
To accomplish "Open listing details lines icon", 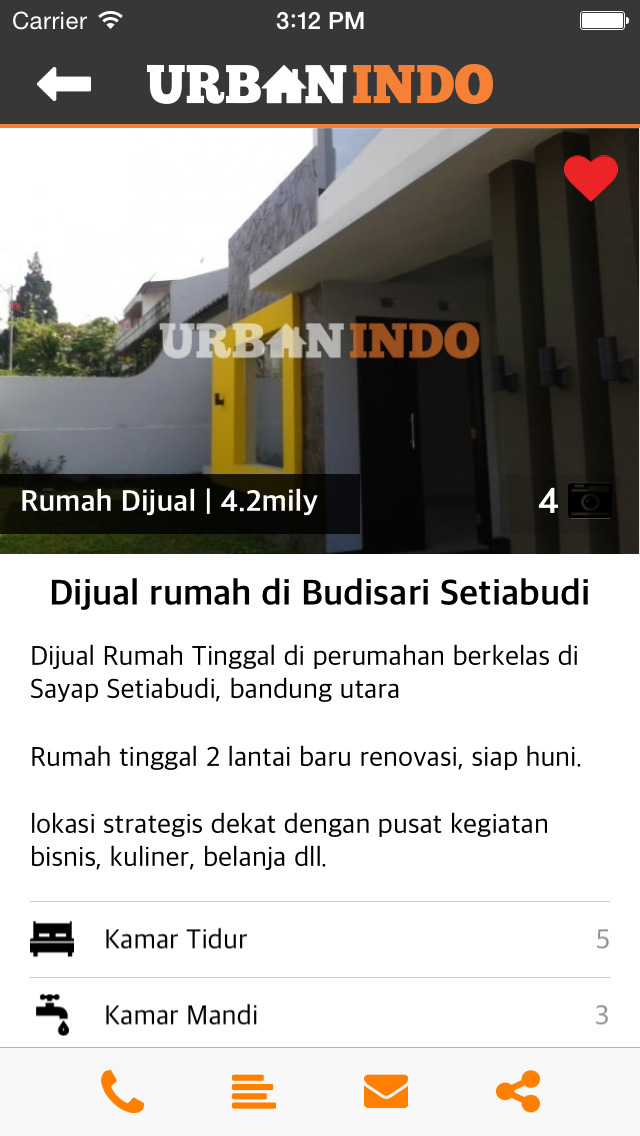I will click(x=254, y=1092).
